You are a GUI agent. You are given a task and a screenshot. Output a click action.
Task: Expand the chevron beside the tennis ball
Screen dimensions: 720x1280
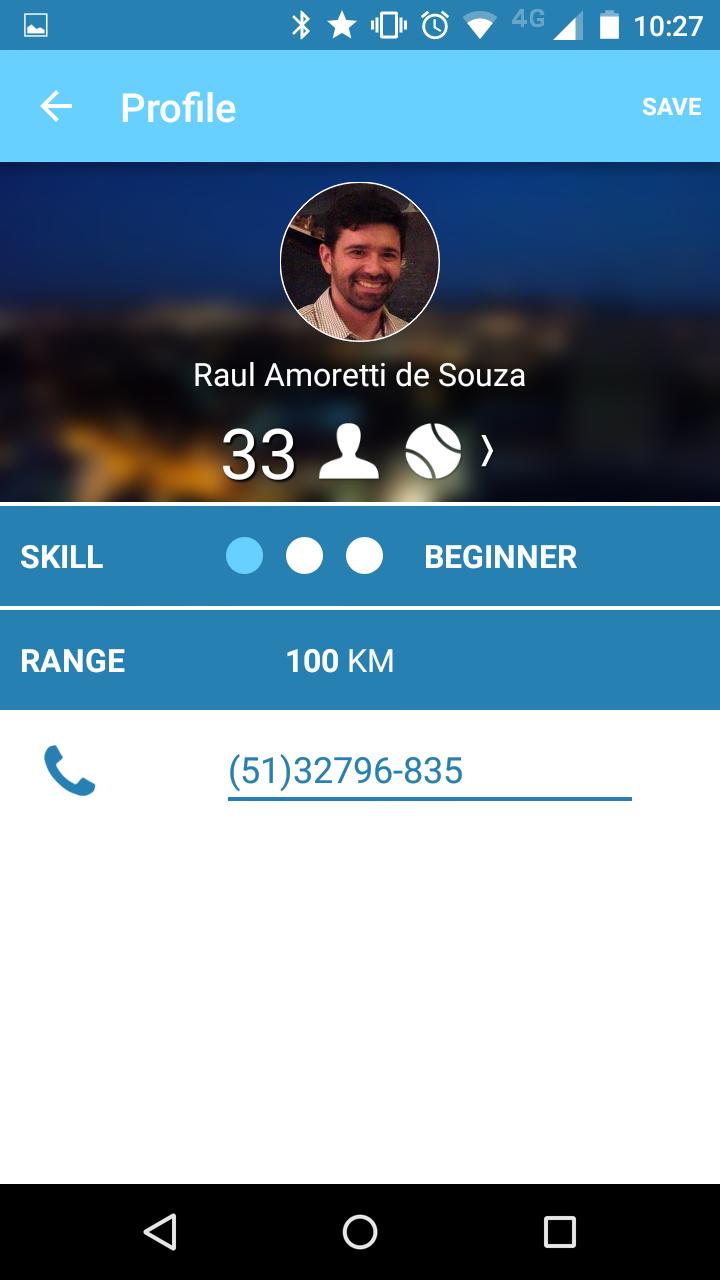point(487,452)
